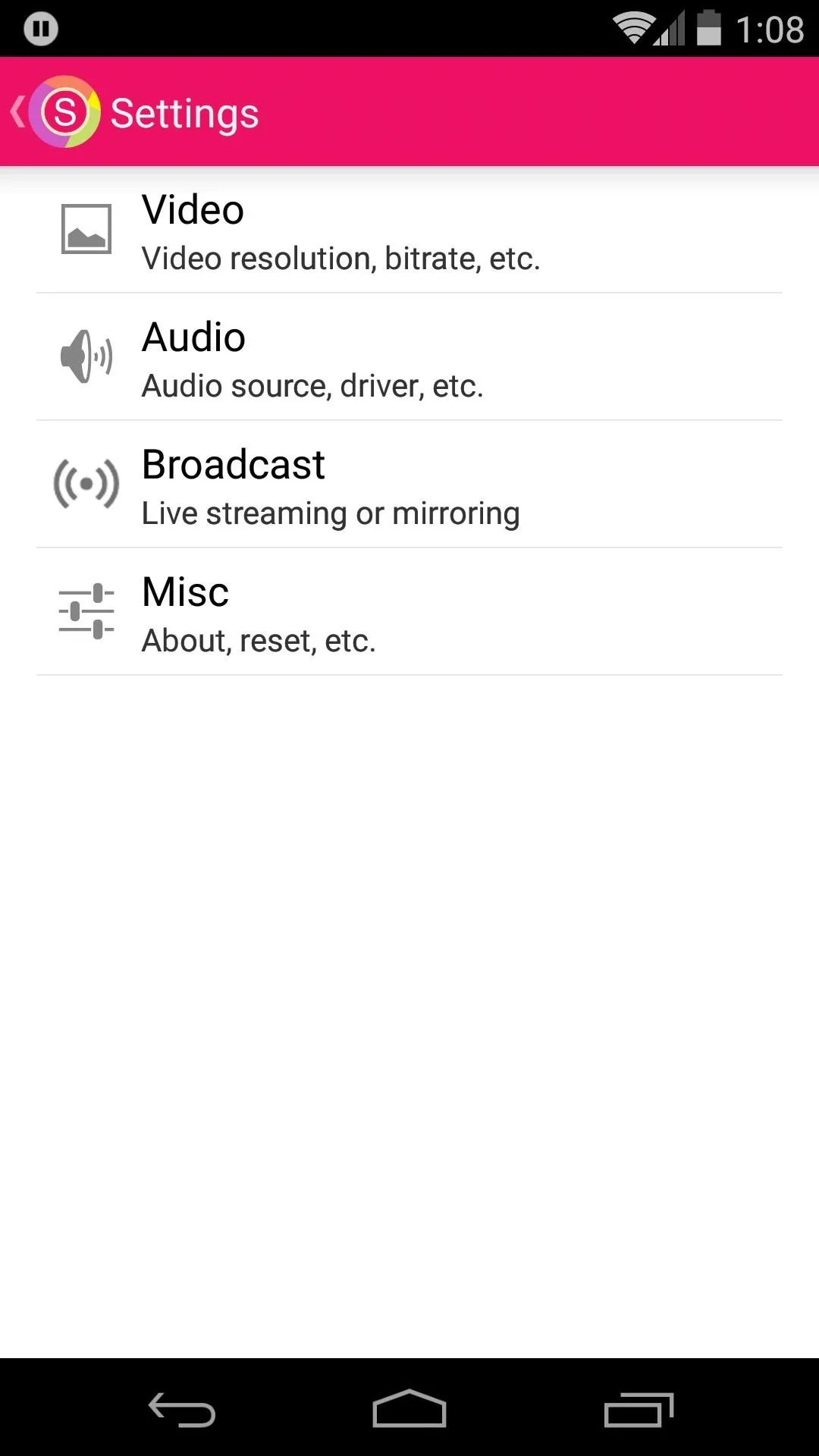Open the recent apps view
Viewport: 819px width, 1456px height.
pyautogui.click(x=639, y=1409)
